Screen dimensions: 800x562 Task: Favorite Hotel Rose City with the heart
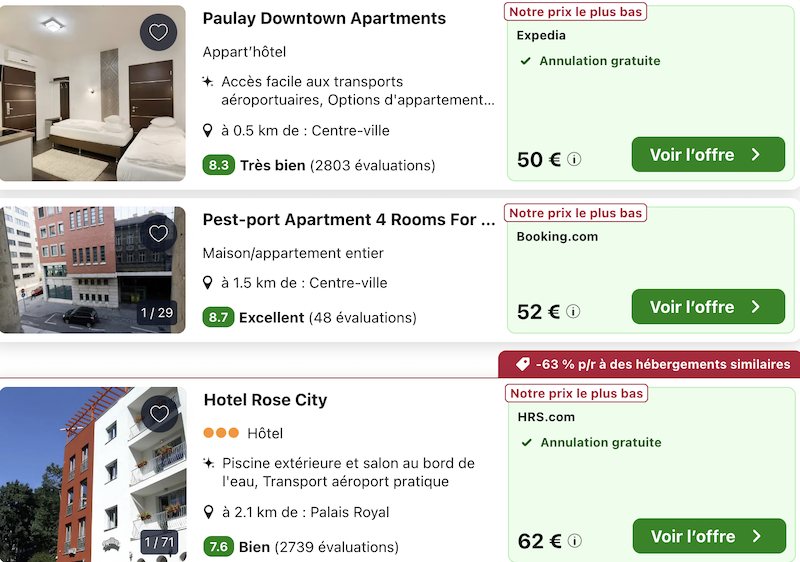click(158, 414)
